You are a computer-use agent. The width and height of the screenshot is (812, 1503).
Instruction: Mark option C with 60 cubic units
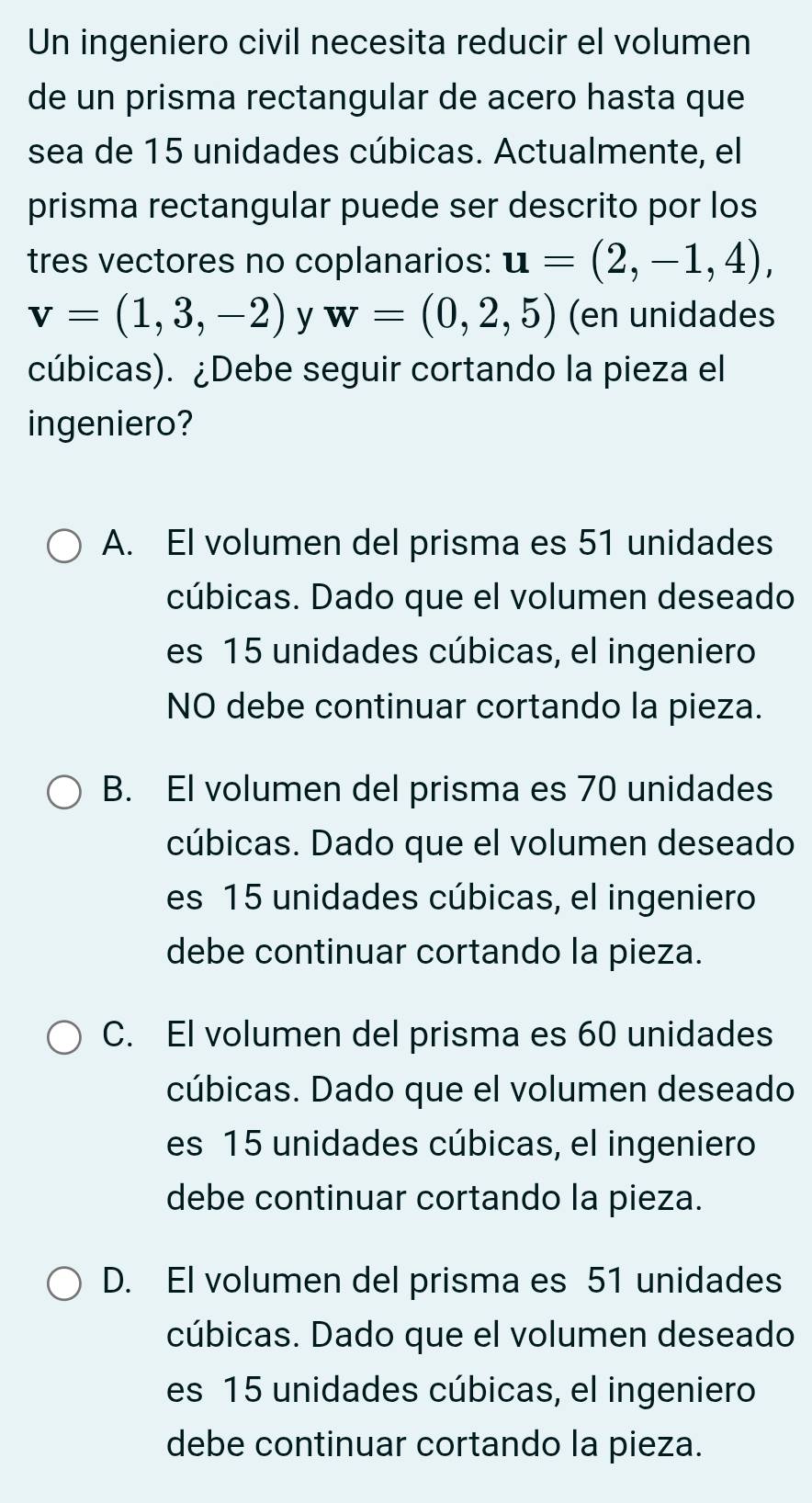tap(63, 1037)
